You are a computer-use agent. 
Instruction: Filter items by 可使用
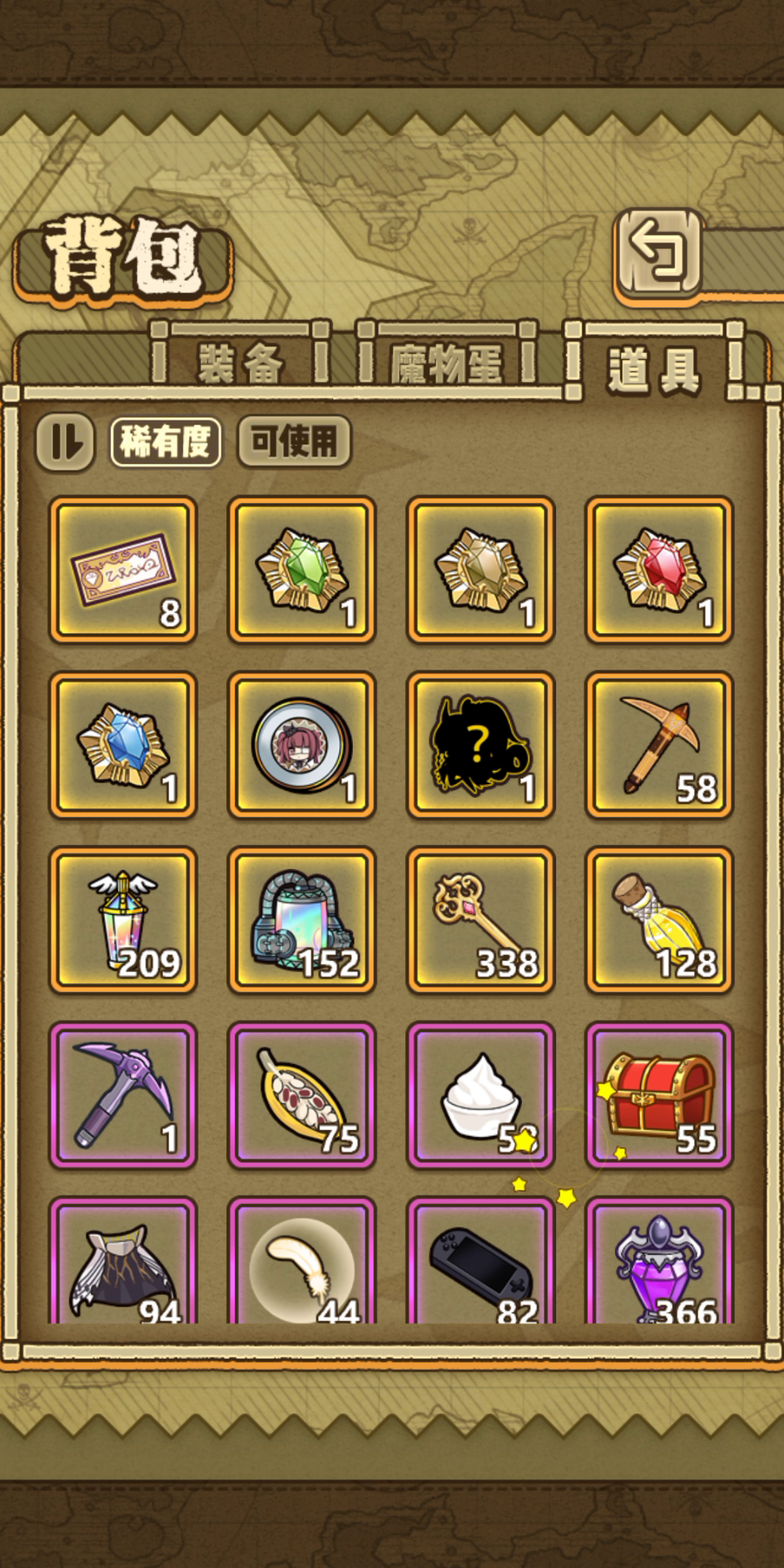pos(294,442)
